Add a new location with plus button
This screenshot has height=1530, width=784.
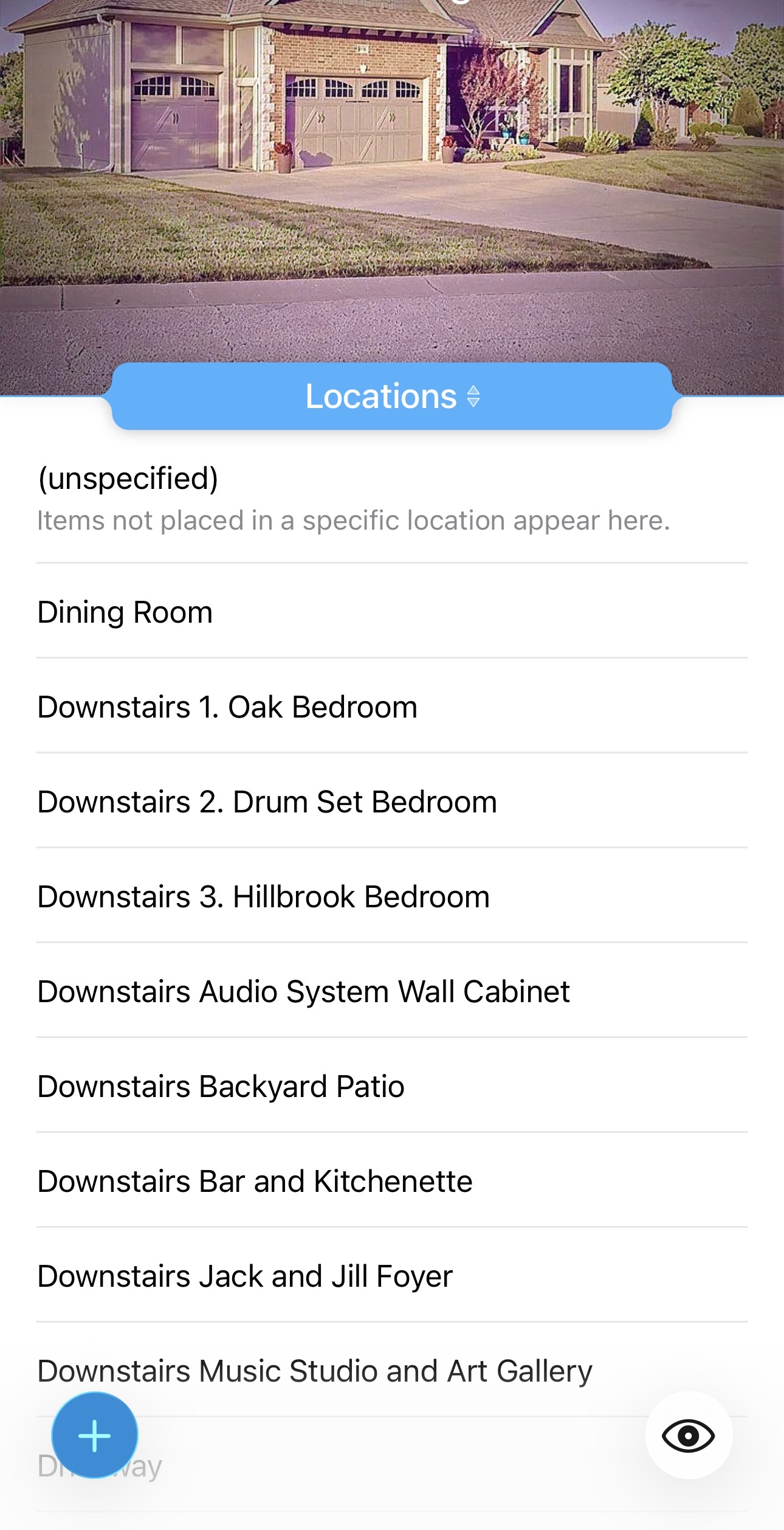[x=95, y=1435]
